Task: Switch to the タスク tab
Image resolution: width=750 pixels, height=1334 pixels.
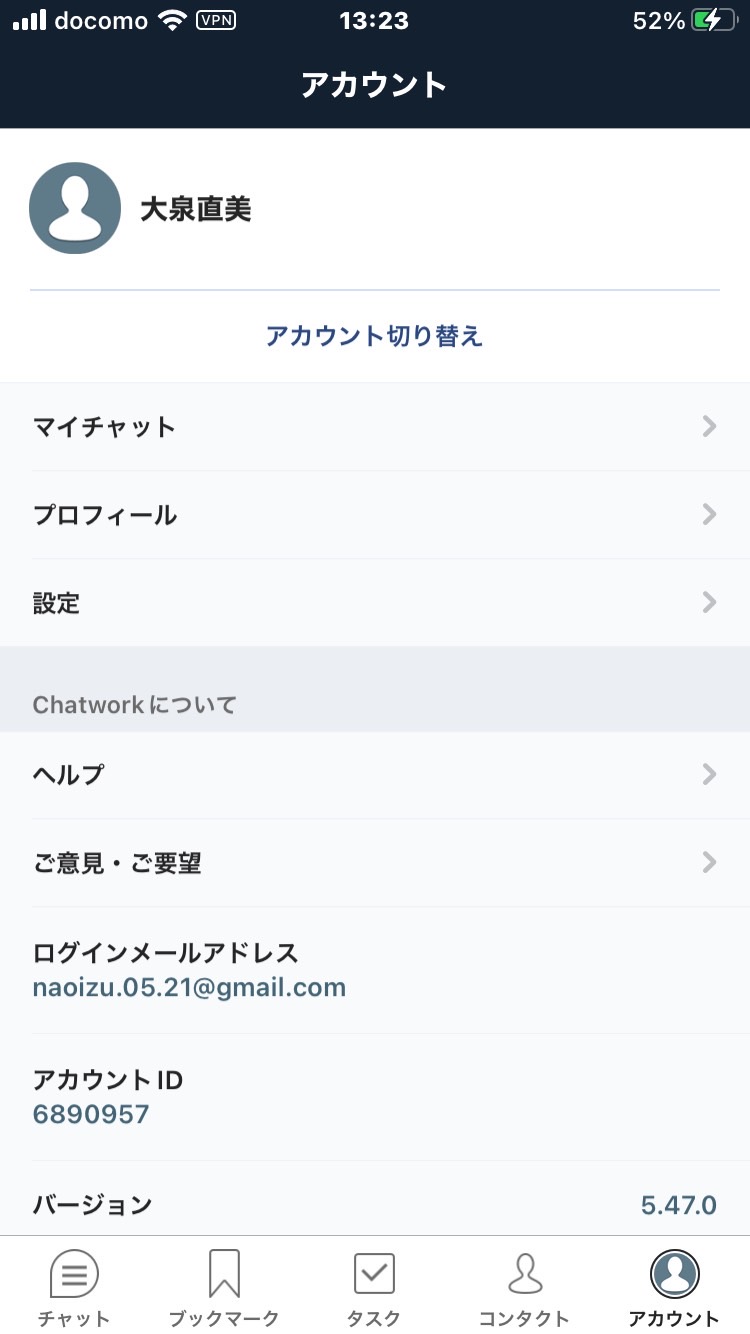Action: coord(374,1286)
